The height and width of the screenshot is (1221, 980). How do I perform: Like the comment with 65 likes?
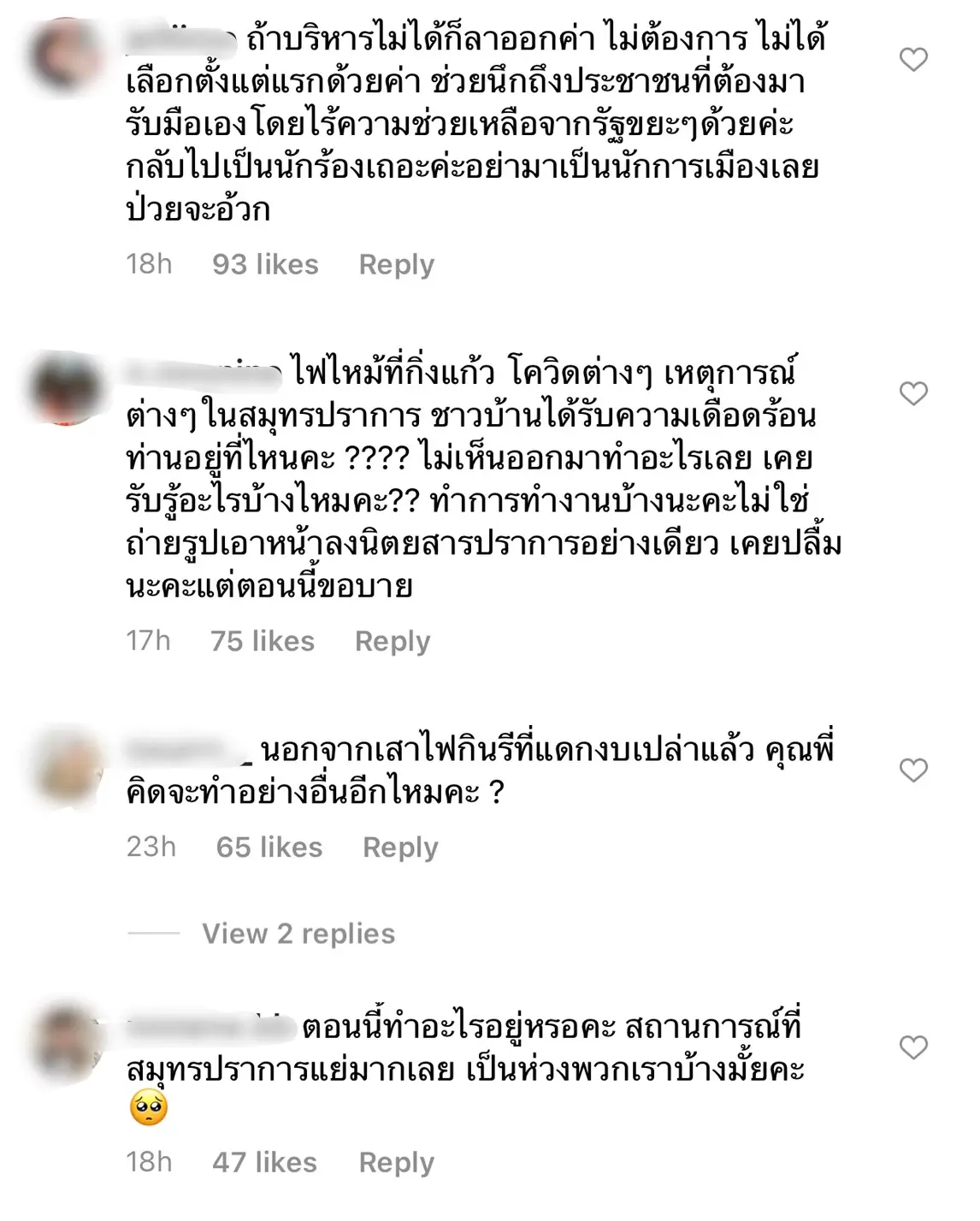click(x=913, y=770)
